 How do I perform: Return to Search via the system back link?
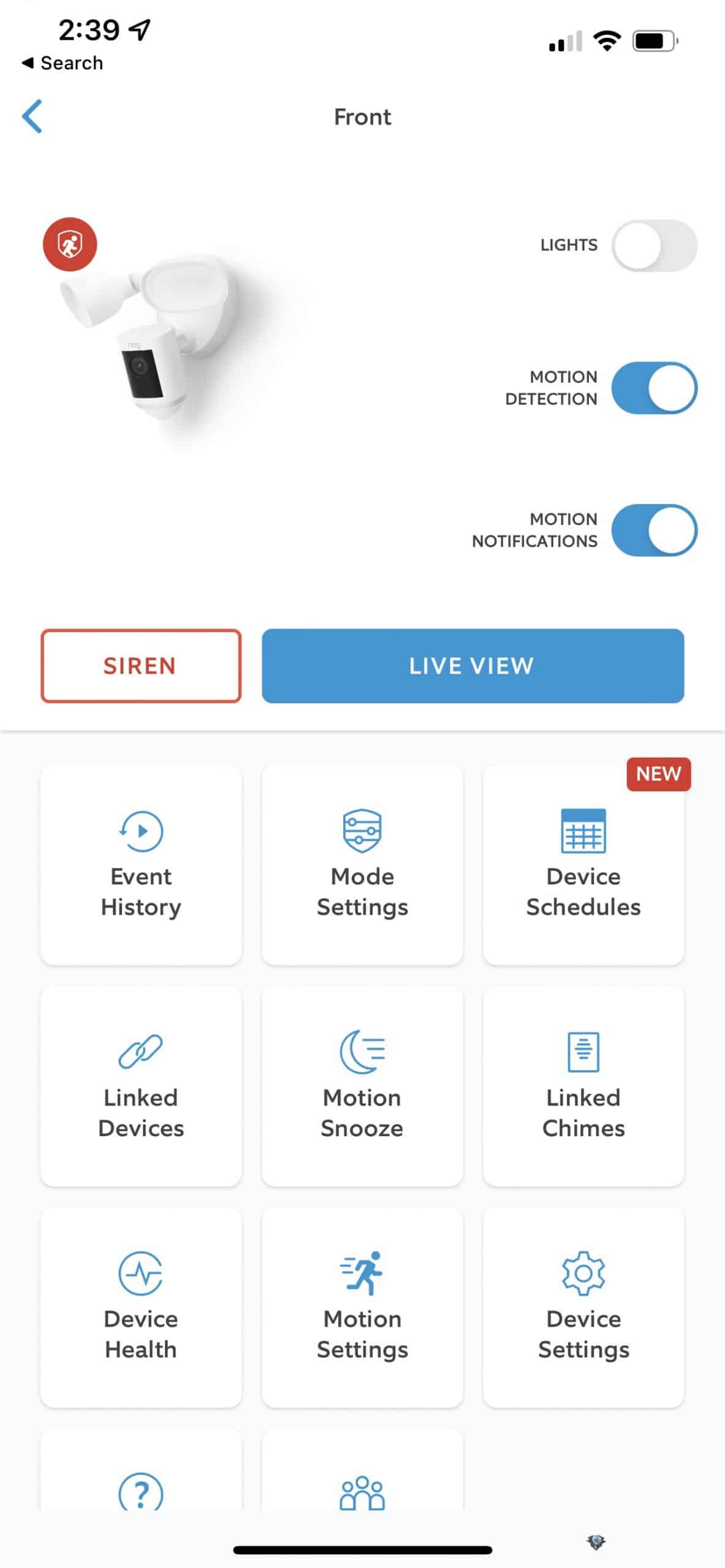click(62, 62)
